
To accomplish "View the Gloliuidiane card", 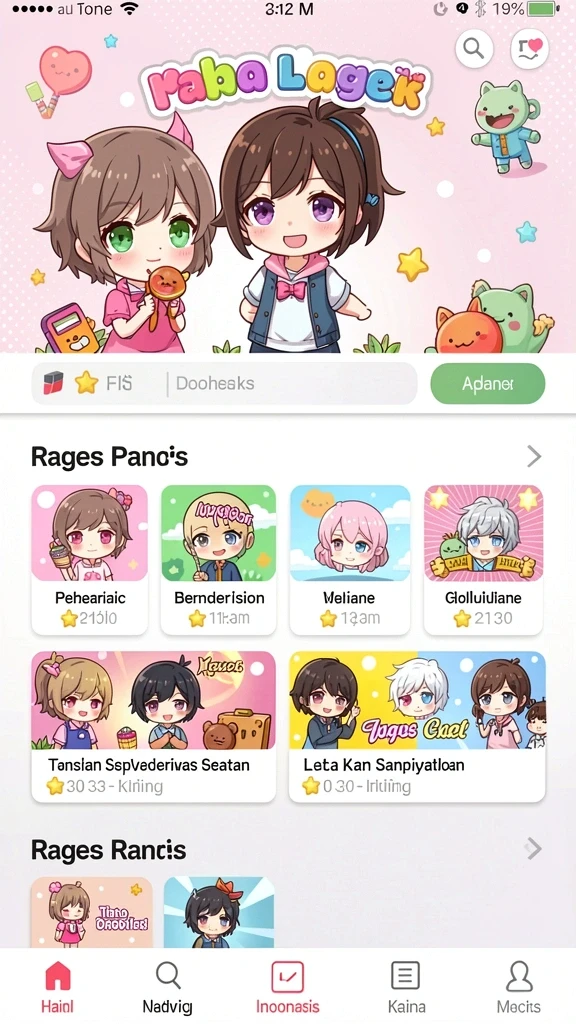I will coord(483,560).
